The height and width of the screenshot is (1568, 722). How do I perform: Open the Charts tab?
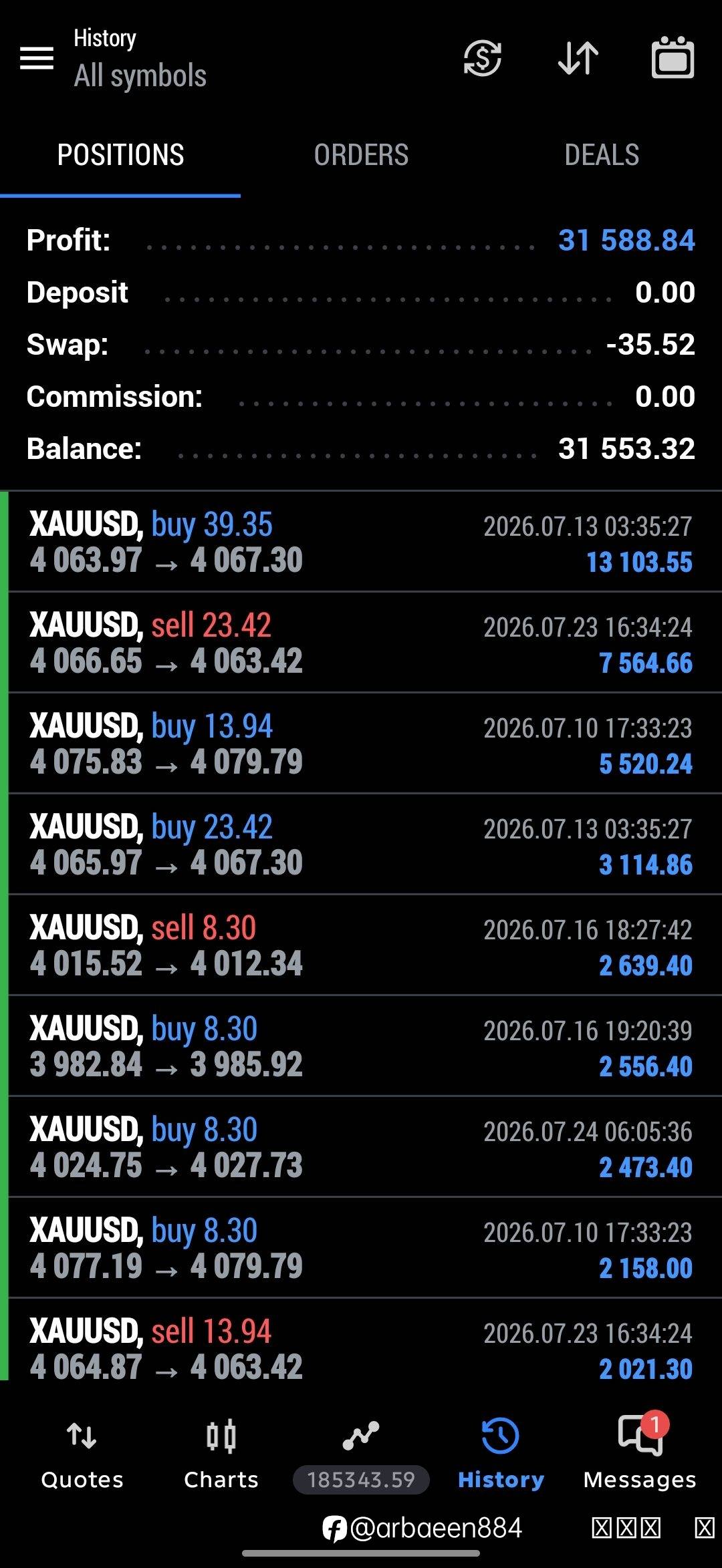point(221,1454)
